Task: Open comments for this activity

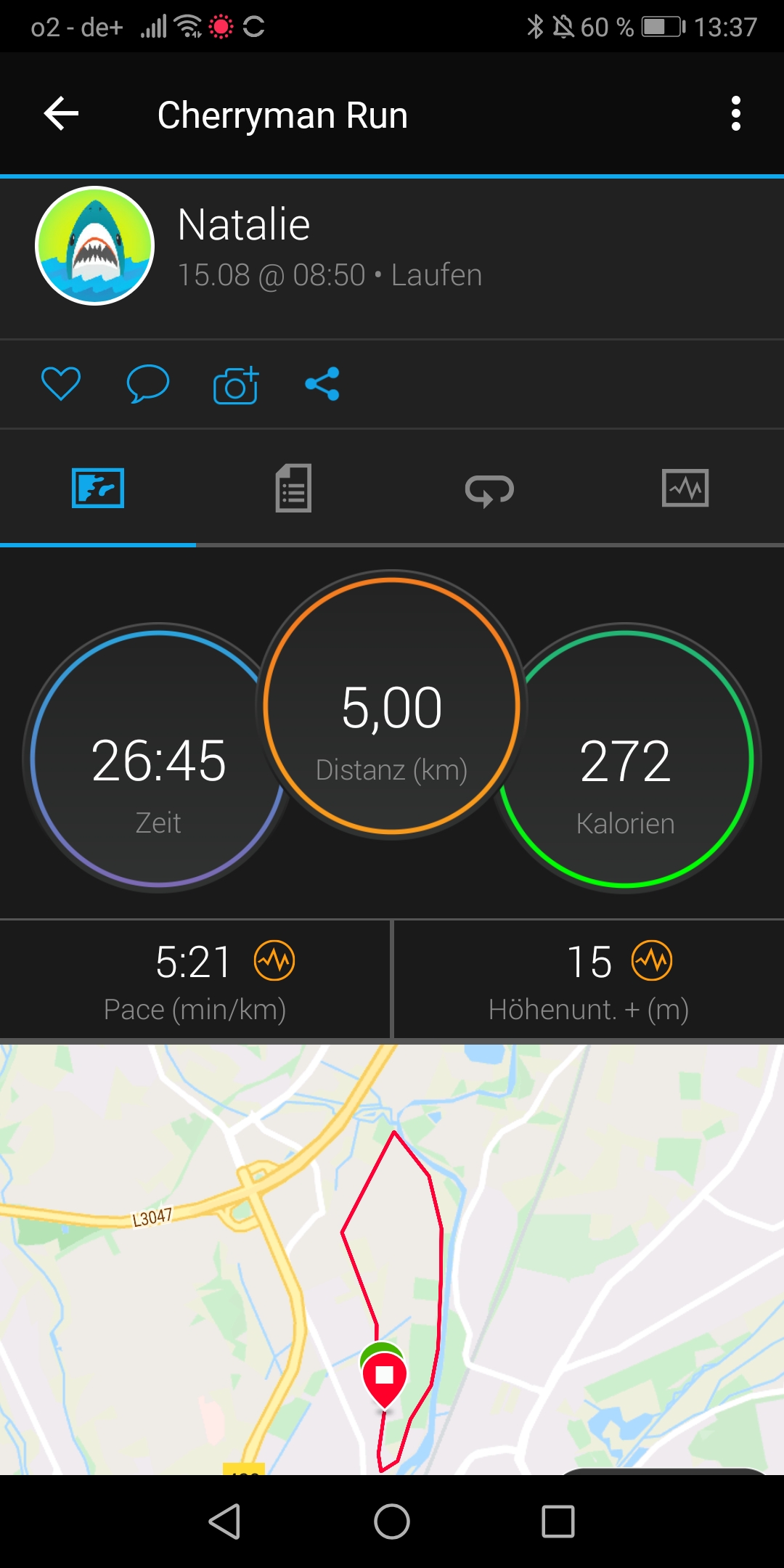Action: (148, 383)
